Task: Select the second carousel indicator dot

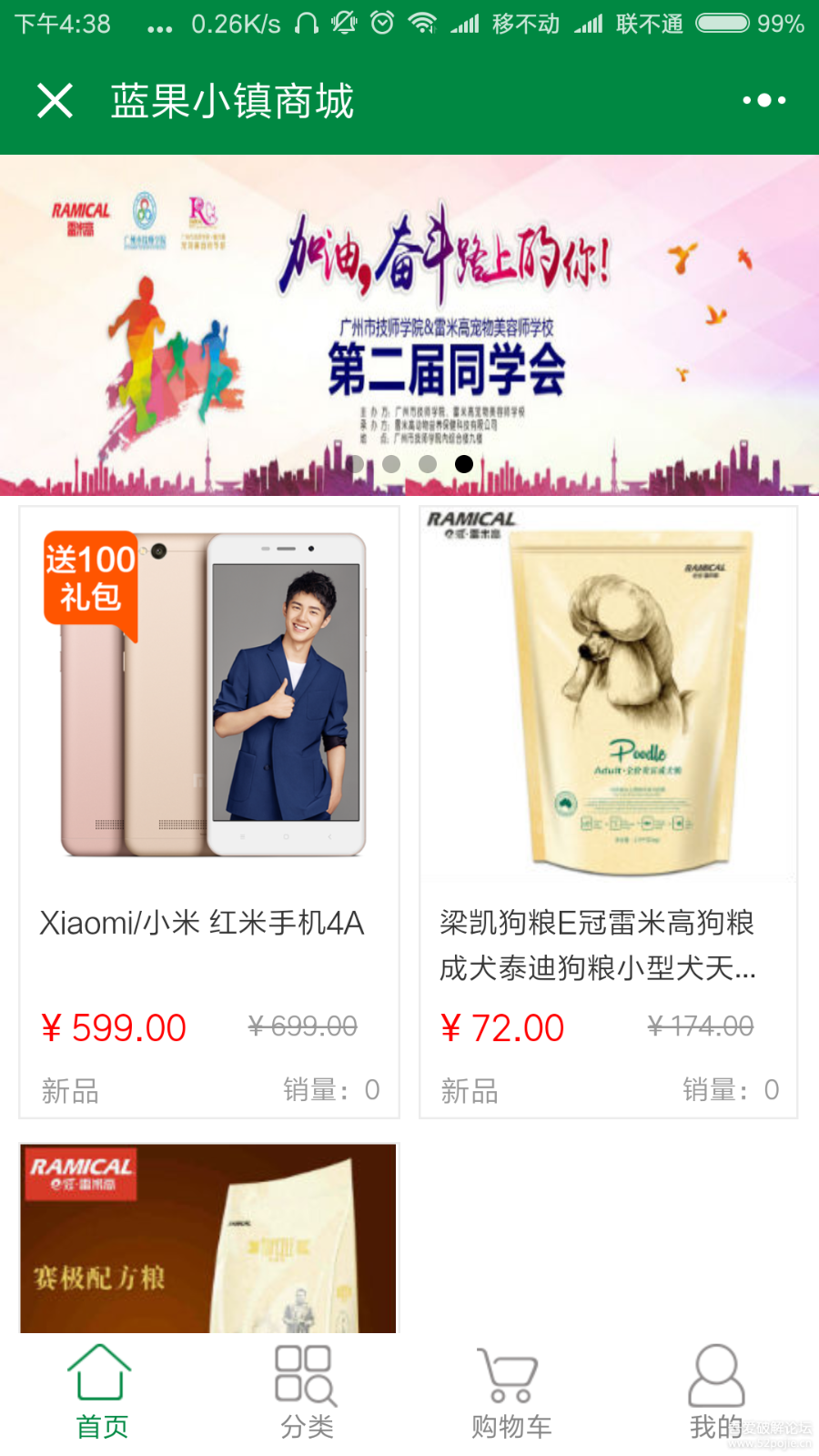Action: pos(391,463)
